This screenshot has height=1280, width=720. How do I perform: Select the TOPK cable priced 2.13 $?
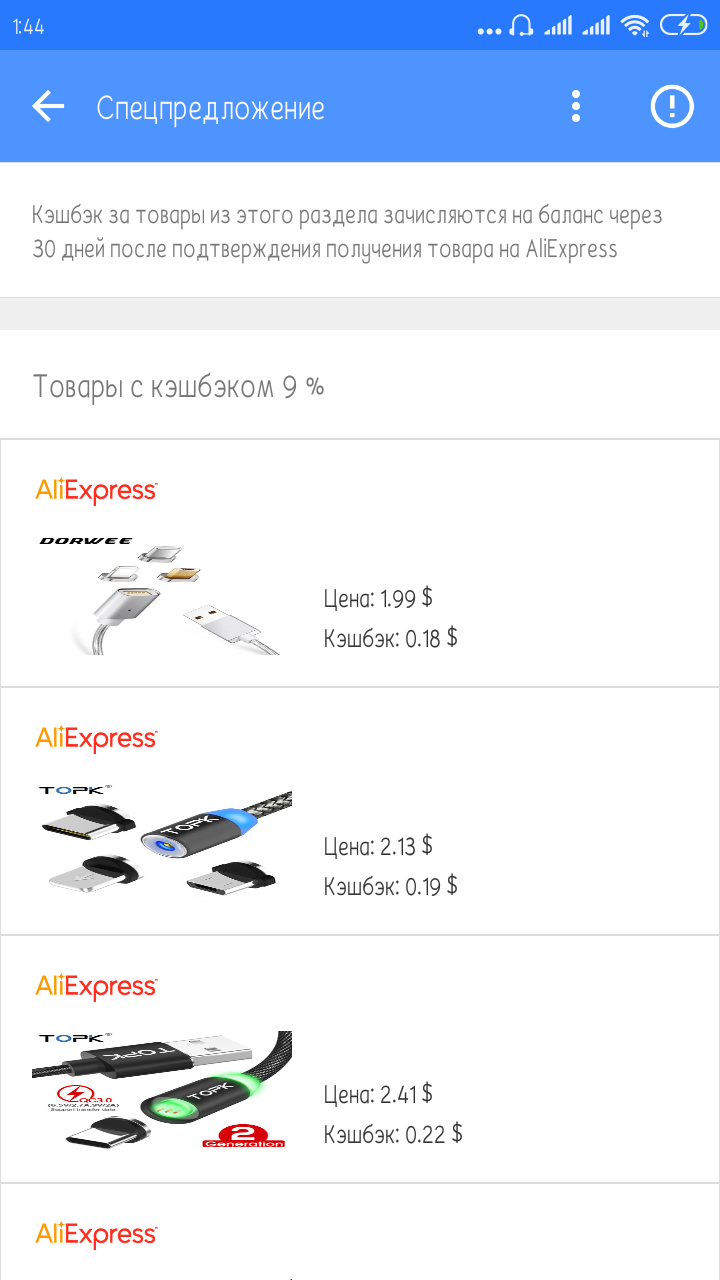tap(360, 812)
